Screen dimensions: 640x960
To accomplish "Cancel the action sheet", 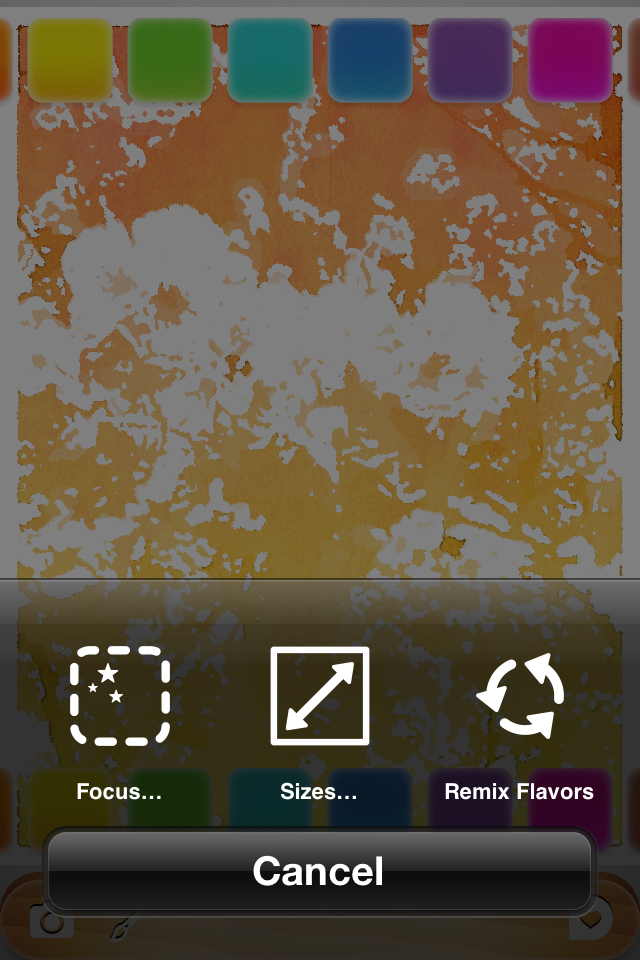I will click(x=319, y=871).
